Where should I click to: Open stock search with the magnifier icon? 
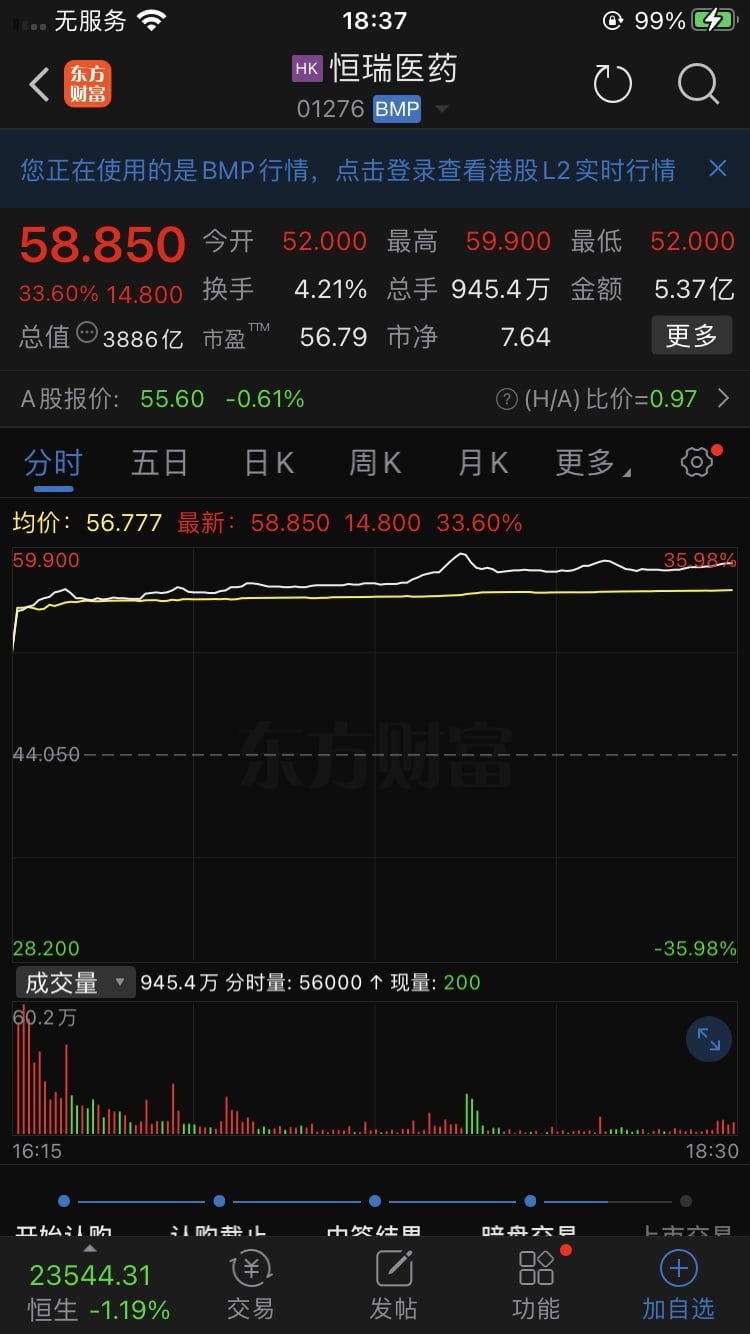click(699, 85)
